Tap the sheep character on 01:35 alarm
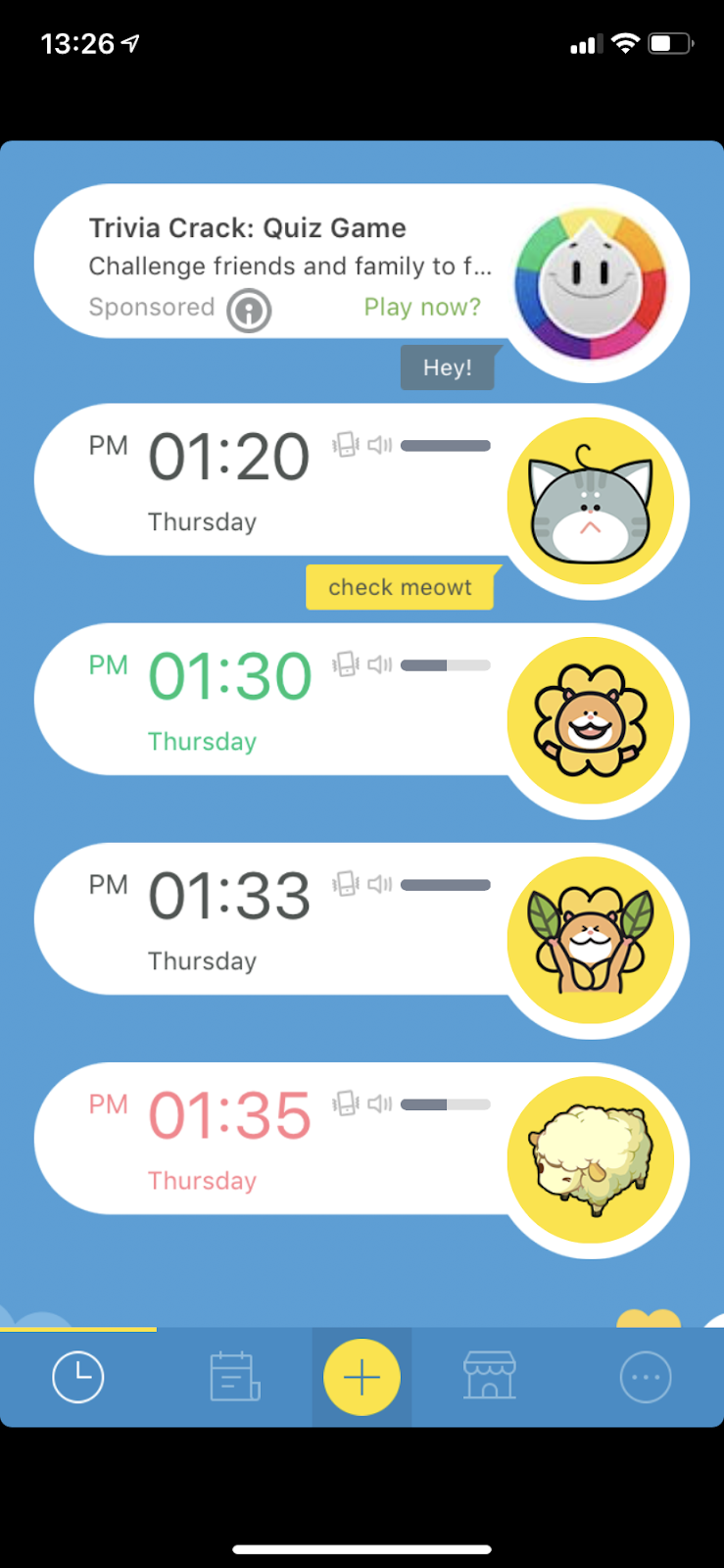The height and width of the screenshot is (1568, 724). 591,1161
